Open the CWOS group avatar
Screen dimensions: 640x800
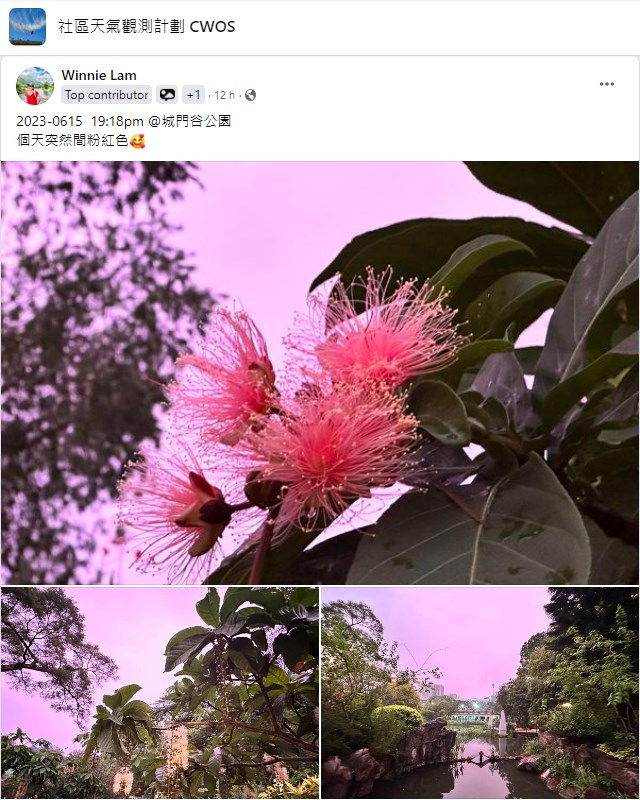(28, 27)
